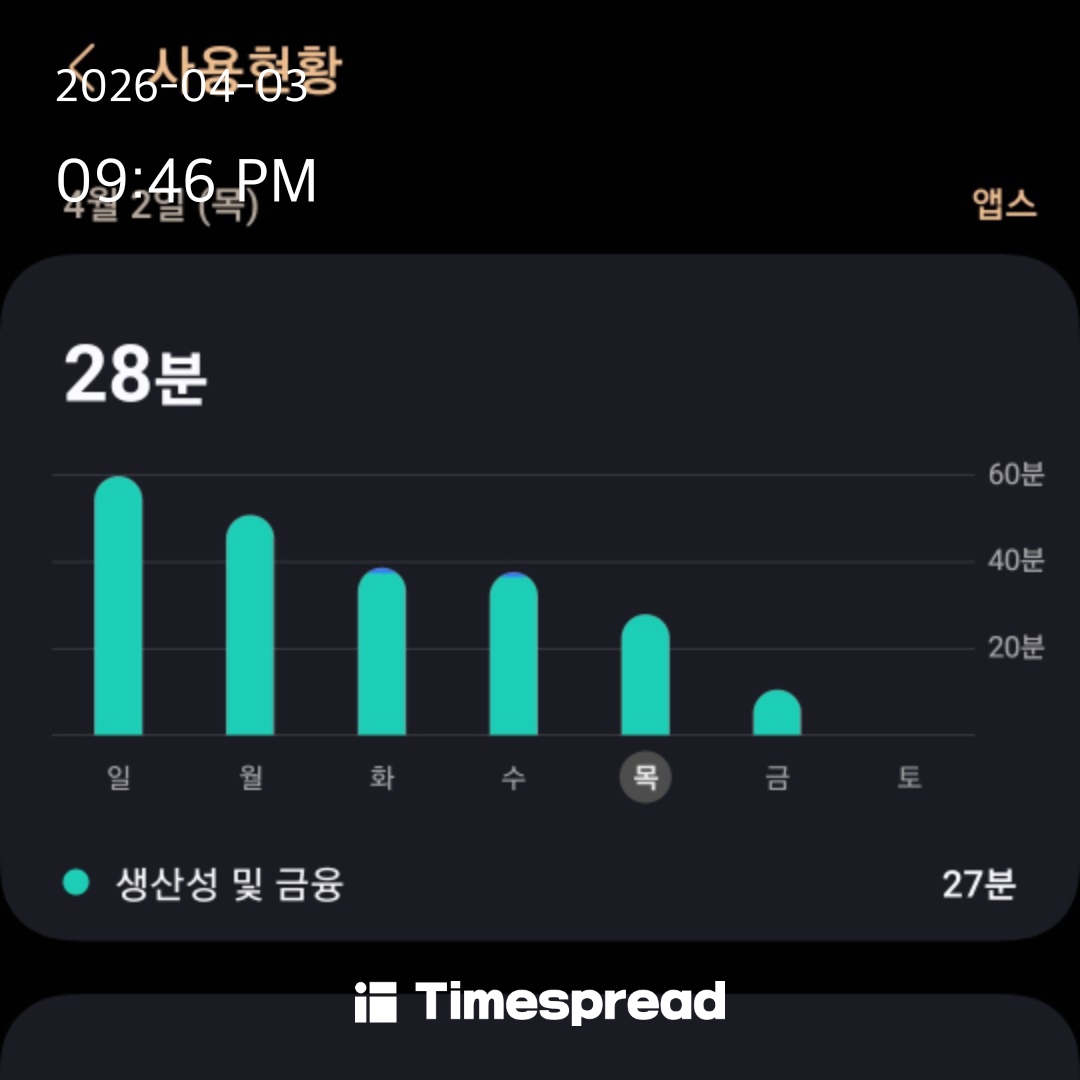
Task: Select the 토 day in chart
Action: tap(908, 778)
